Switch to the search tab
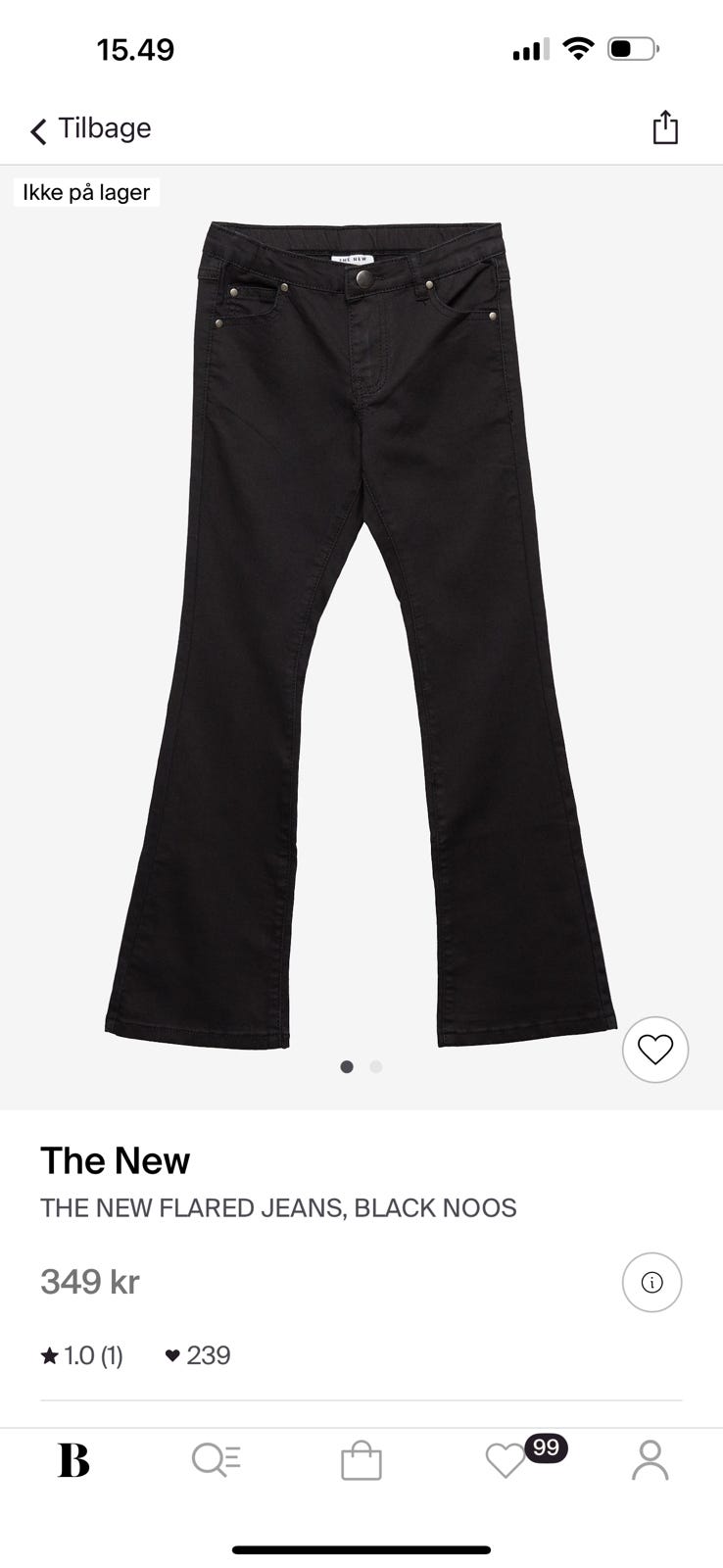This screenshot has height=1568, width=723. pos(217,1460)
